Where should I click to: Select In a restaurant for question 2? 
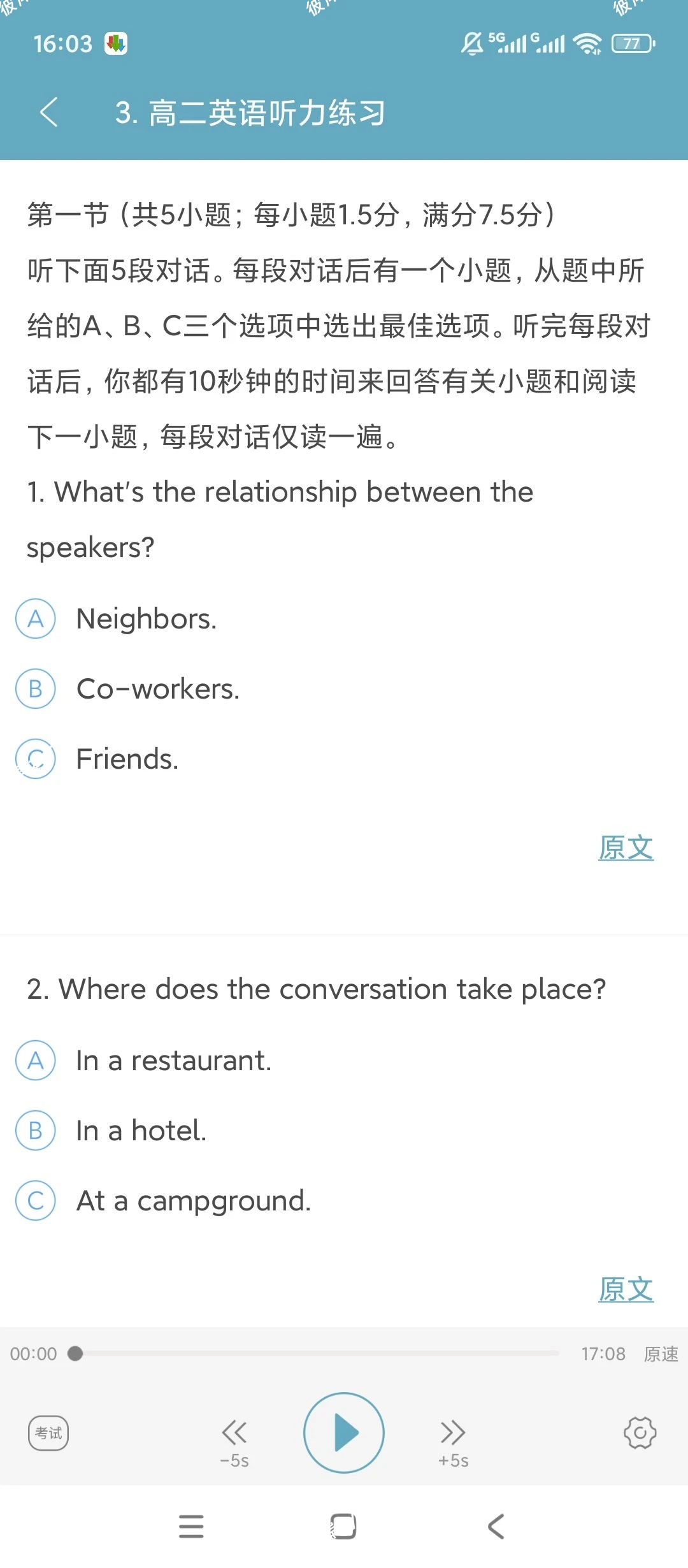(x=36, y=1061)
